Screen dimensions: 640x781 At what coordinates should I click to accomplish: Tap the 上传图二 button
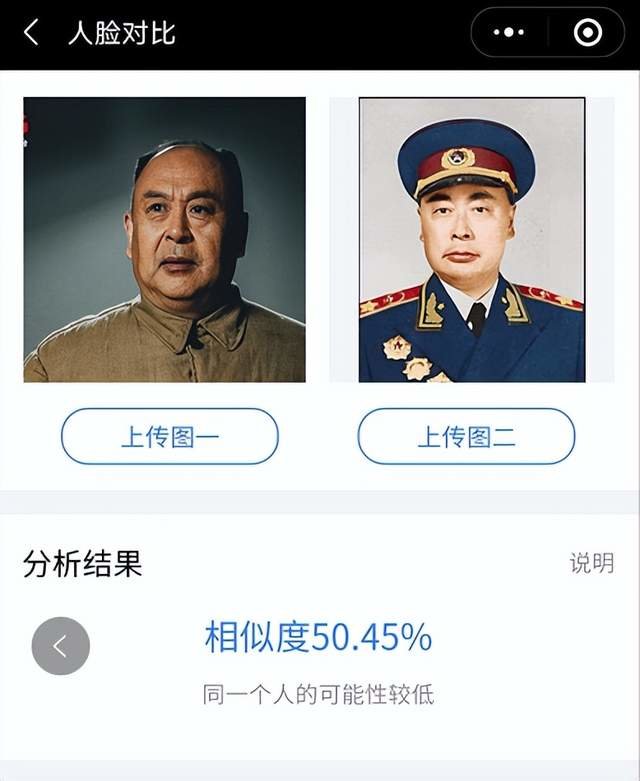[466, 437]
